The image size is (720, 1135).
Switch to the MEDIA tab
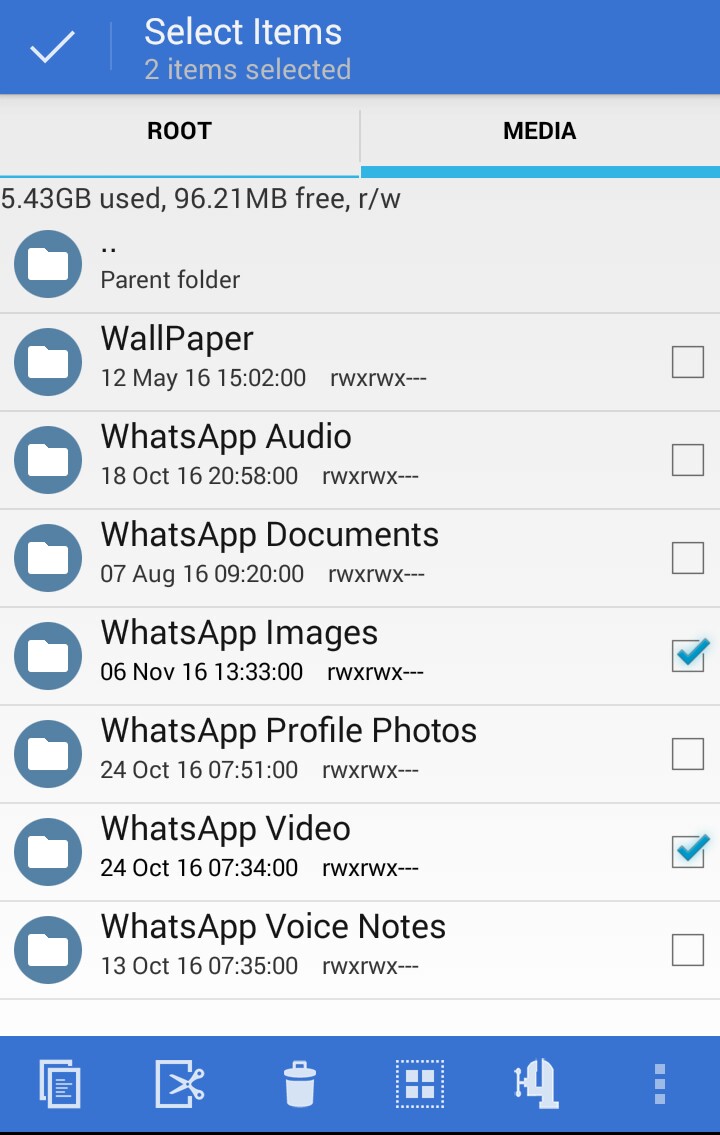pos(539,131)
